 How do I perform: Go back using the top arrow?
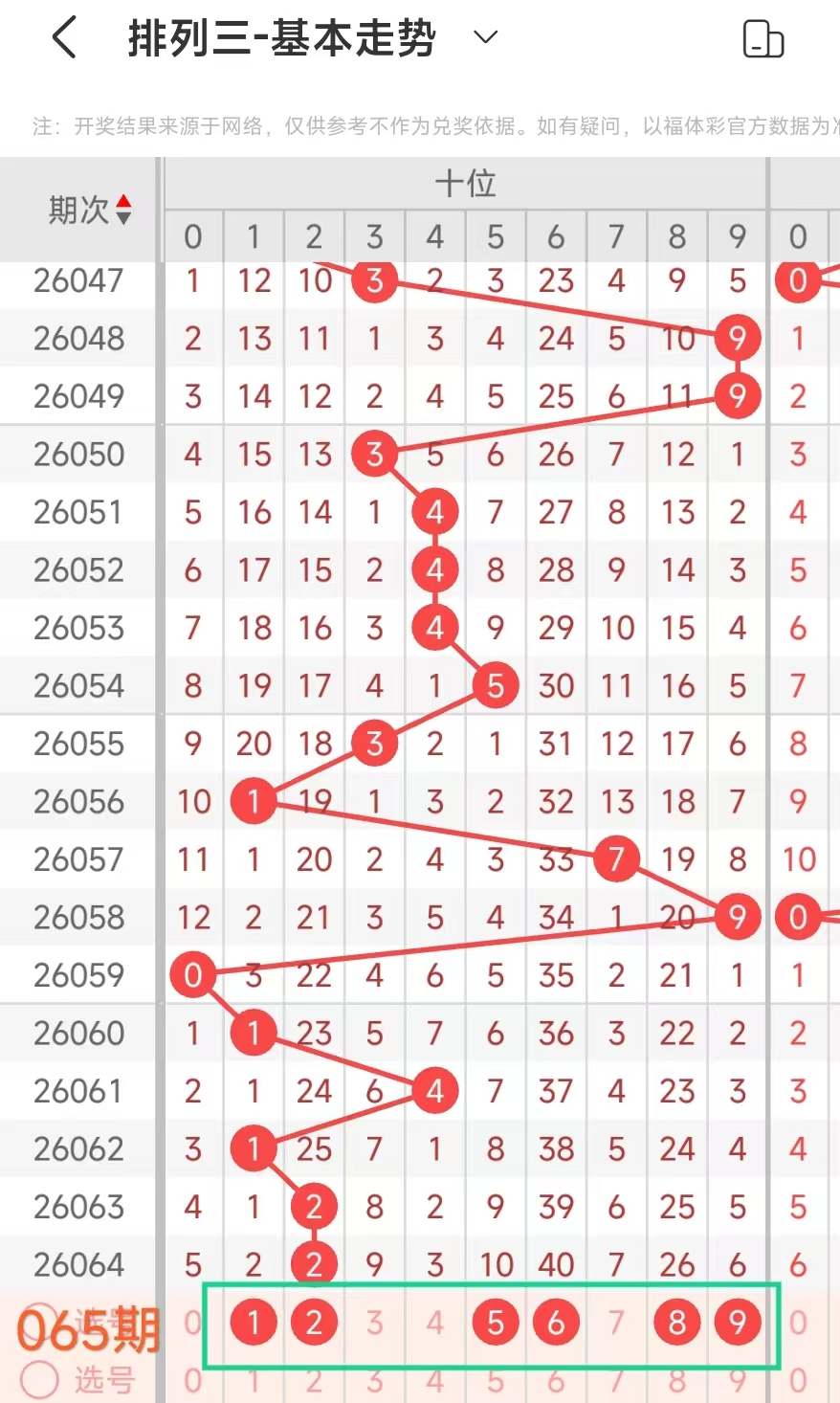[64, 39]
